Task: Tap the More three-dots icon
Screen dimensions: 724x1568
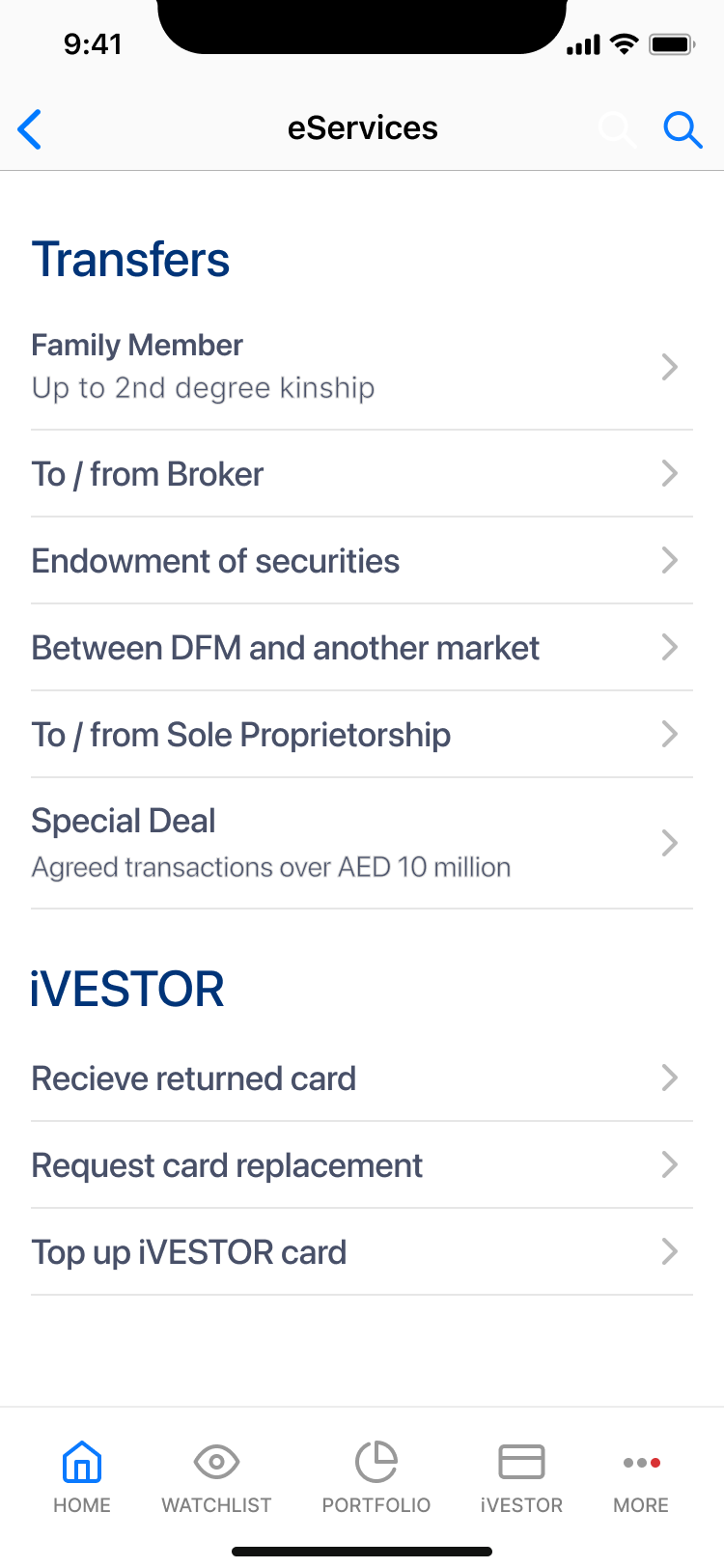Action: (640, 1463)
